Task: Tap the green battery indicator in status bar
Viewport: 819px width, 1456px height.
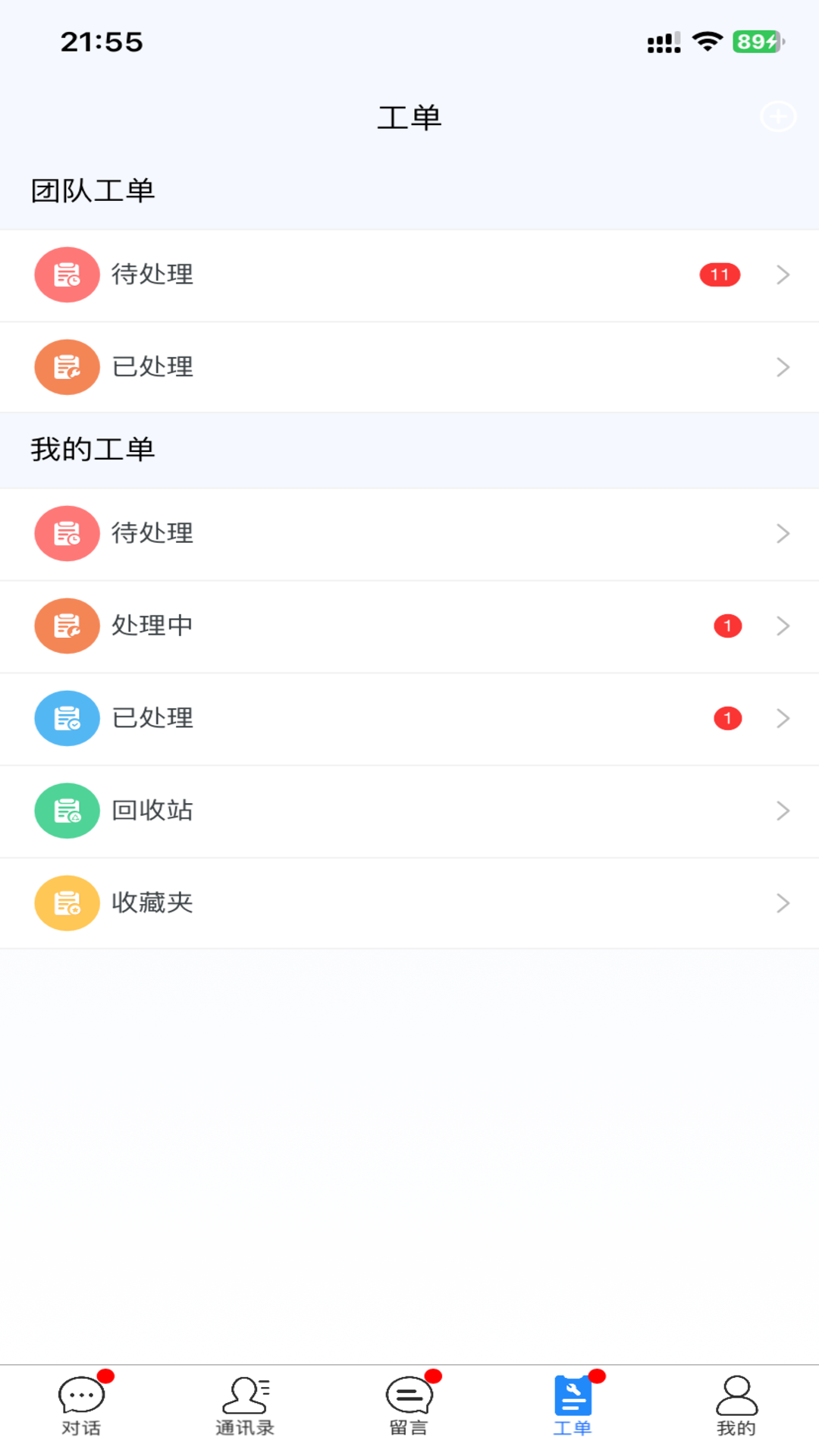Action: click(x=755, y=42)
